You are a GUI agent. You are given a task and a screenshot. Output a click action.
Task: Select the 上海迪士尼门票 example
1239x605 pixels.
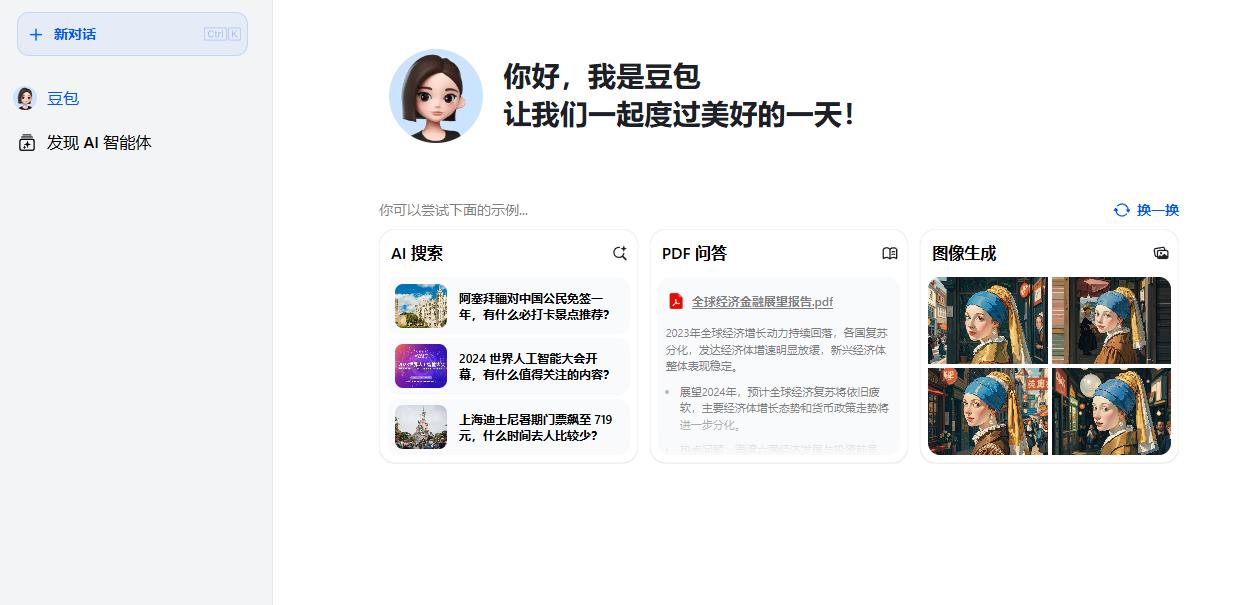[x=512, y=427]
